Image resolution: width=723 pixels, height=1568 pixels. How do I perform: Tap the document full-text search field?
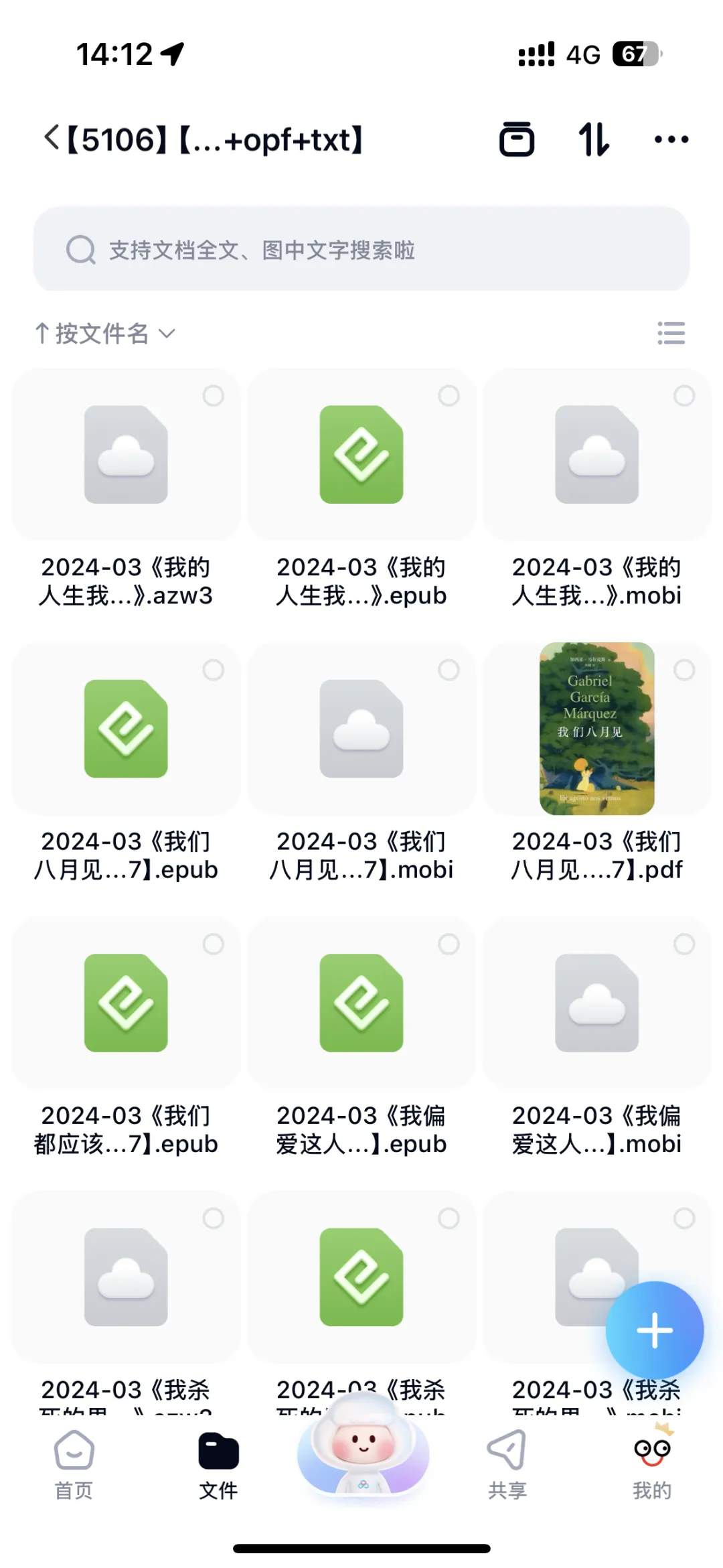[361, 250]
